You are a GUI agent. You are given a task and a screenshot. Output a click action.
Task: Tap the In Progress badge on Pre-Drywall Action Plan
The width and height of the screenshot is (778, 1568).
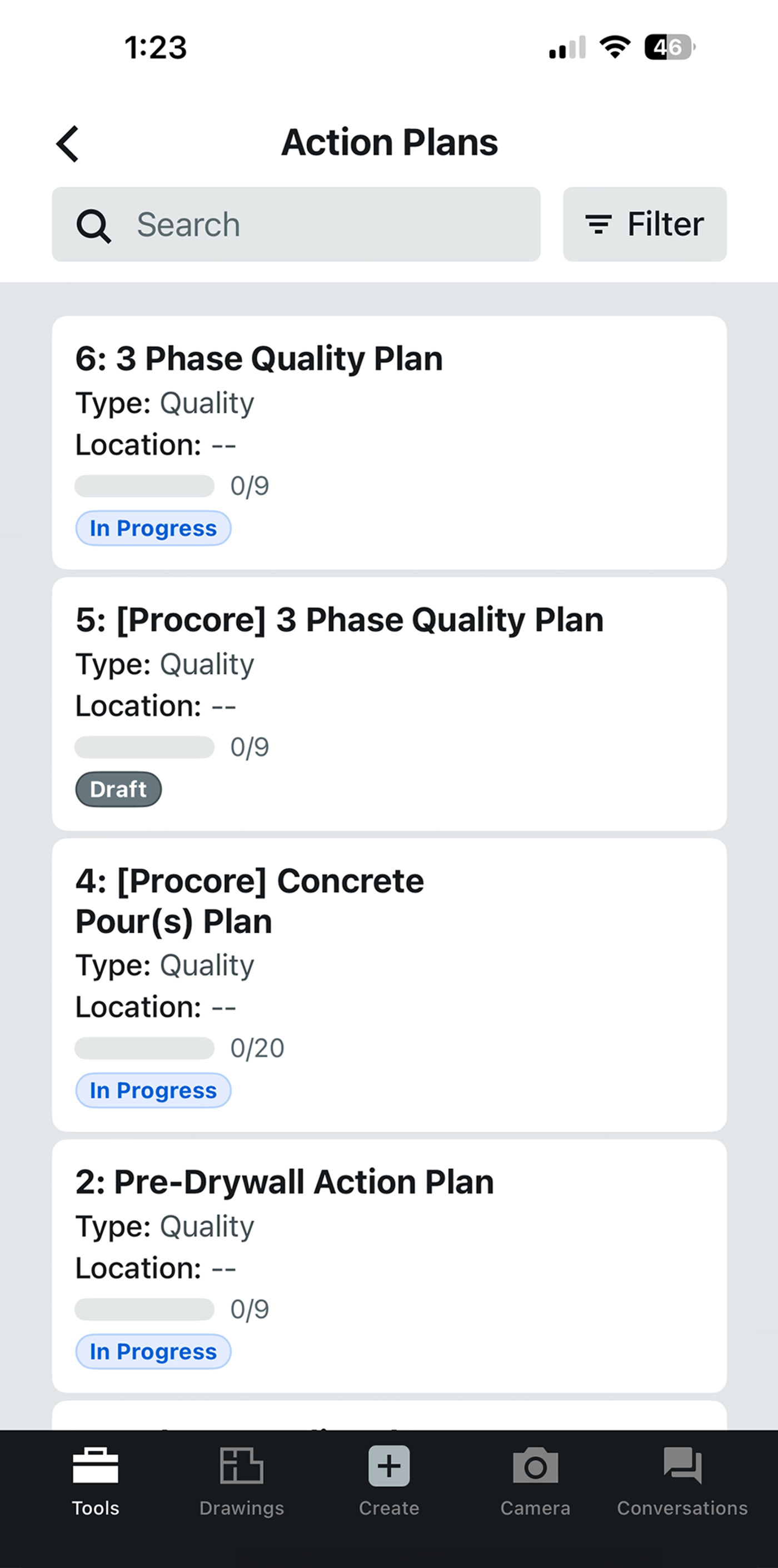[x=152, y=1351]
